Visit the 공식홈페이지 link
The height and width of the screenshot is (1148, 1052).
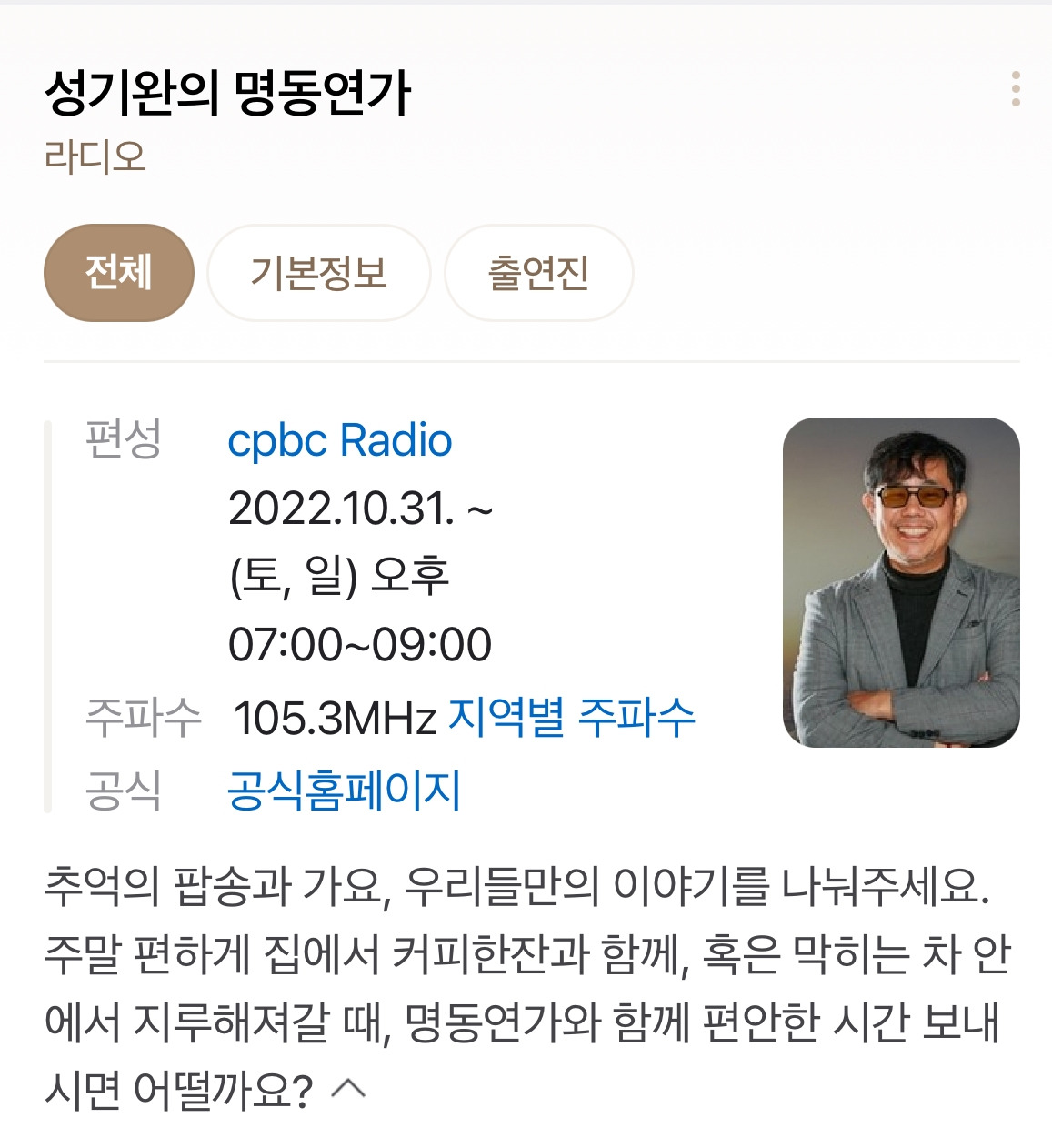click(x=345, y=790)
